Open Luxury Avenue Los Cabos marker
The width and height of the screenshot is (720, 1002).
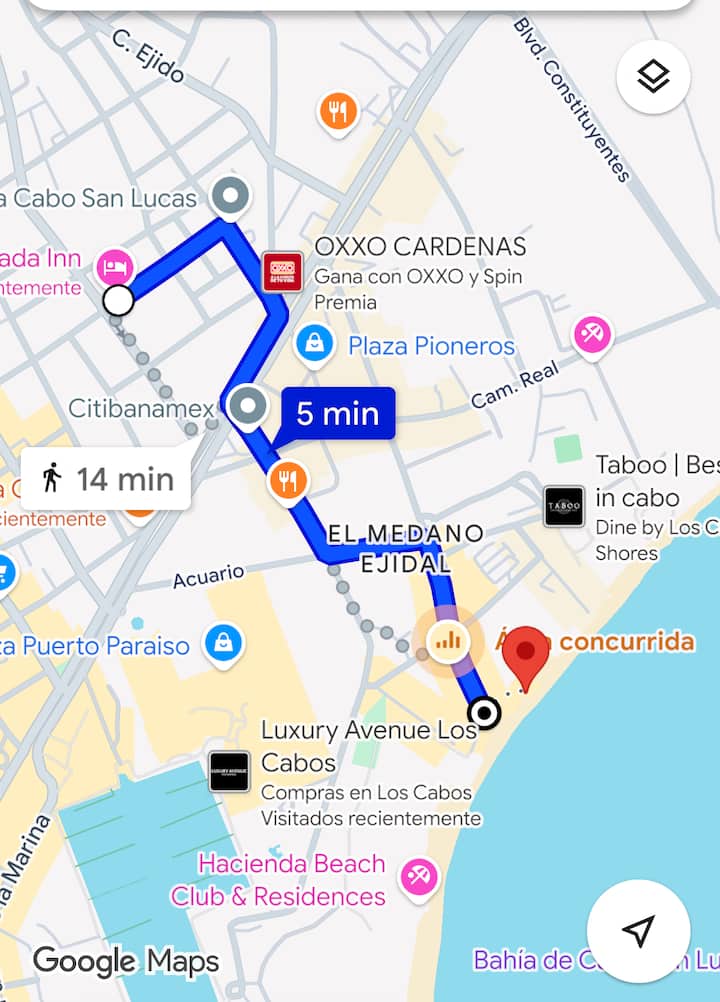(229, 772)
